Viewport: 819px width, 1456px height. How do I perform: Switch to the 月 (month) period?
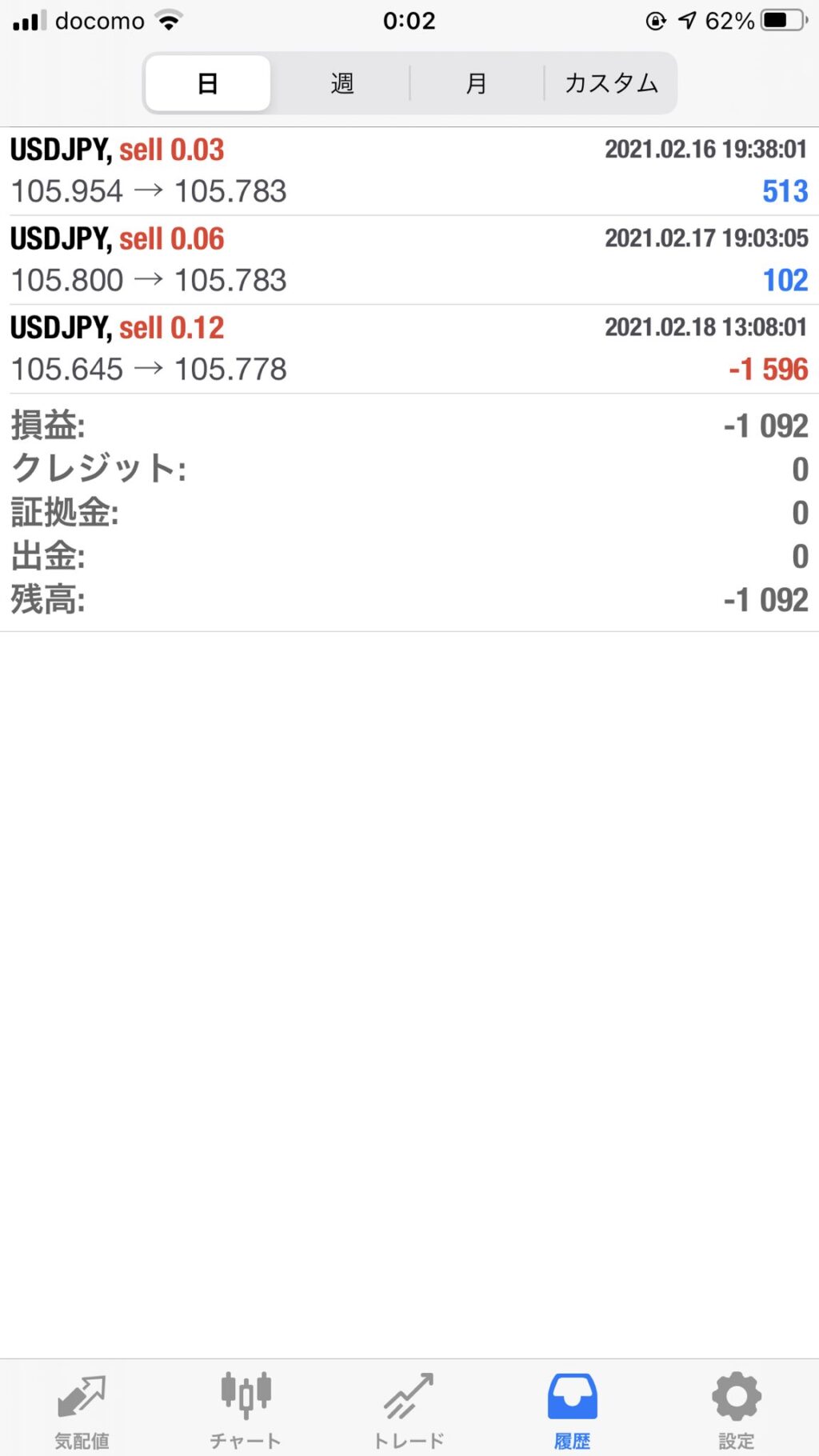click(477, 83)
